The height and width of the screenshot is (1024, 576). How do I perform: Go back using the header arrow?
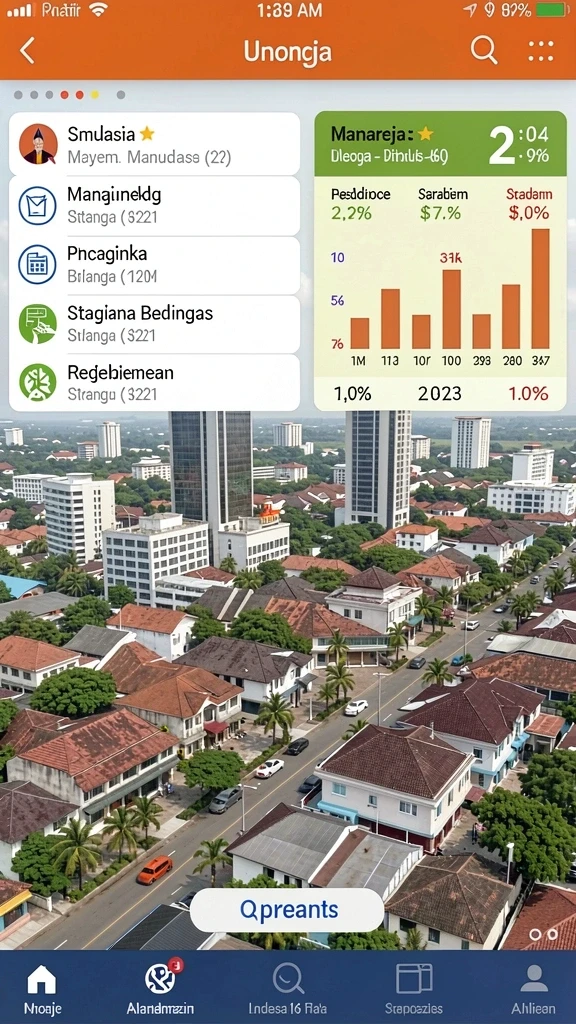[27, 50]
